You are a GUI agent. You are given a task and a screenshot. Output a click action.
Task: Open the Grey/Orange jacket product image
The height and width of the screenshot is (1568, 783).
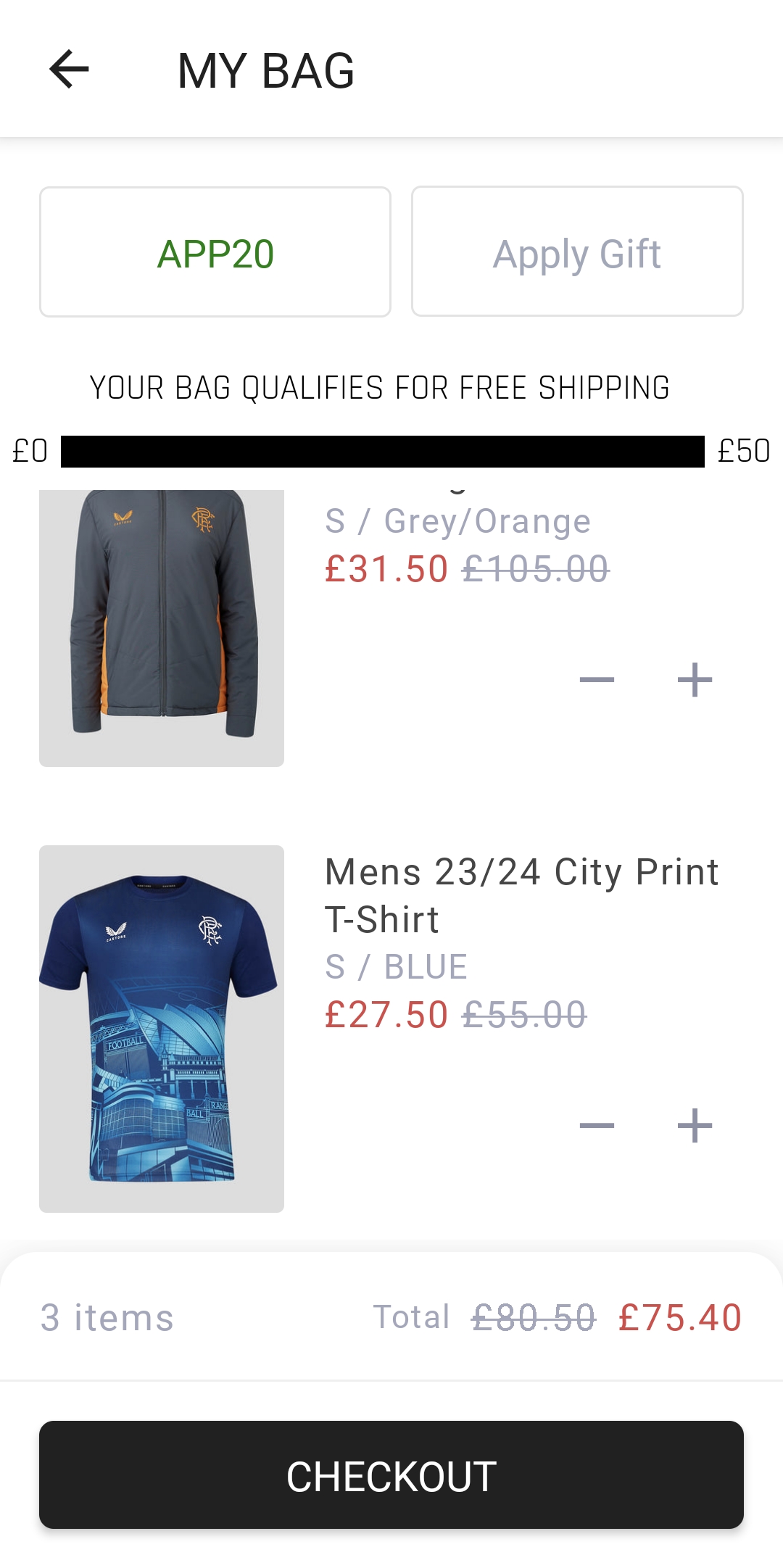point(162,627)
